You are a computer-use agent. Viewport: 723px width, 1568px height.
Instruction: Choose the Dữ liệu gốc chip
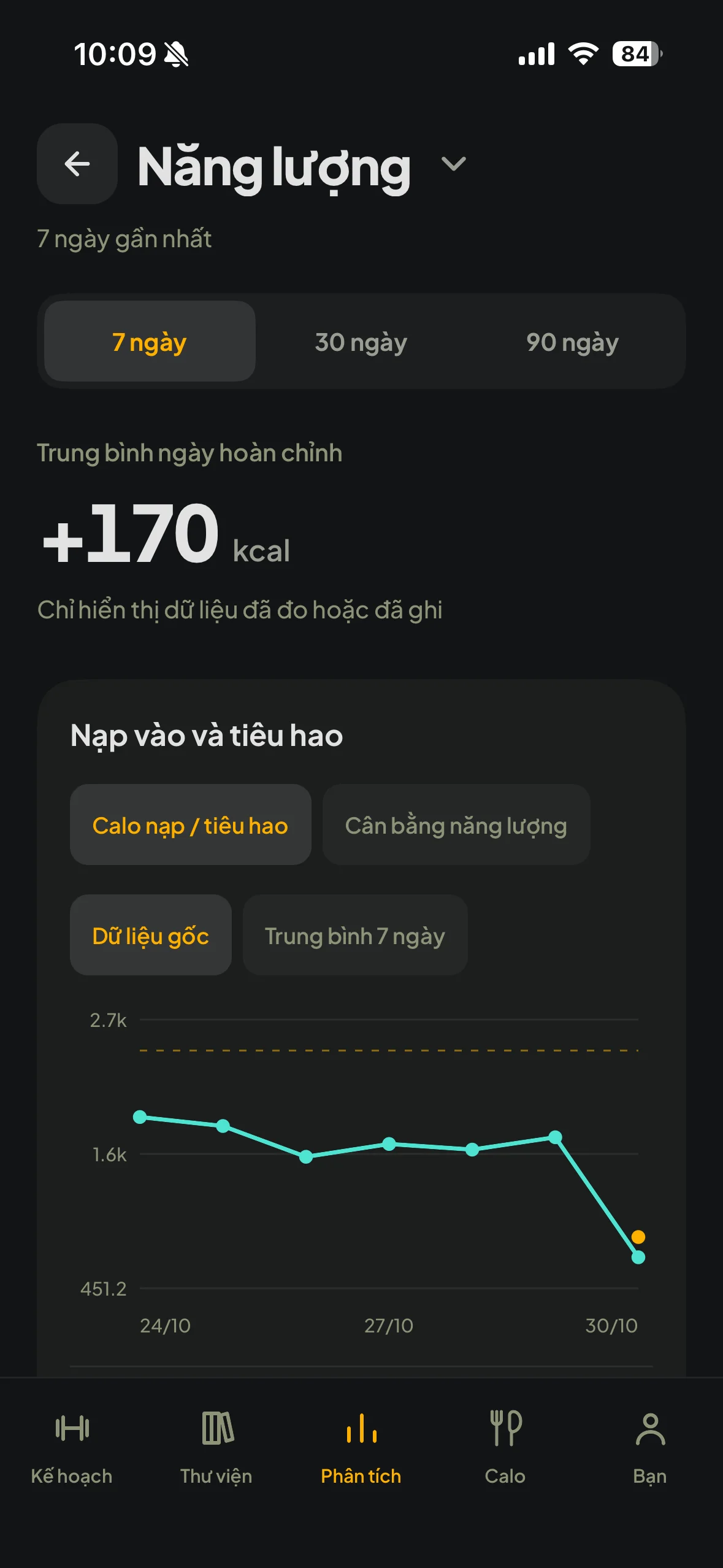[151, 935]
